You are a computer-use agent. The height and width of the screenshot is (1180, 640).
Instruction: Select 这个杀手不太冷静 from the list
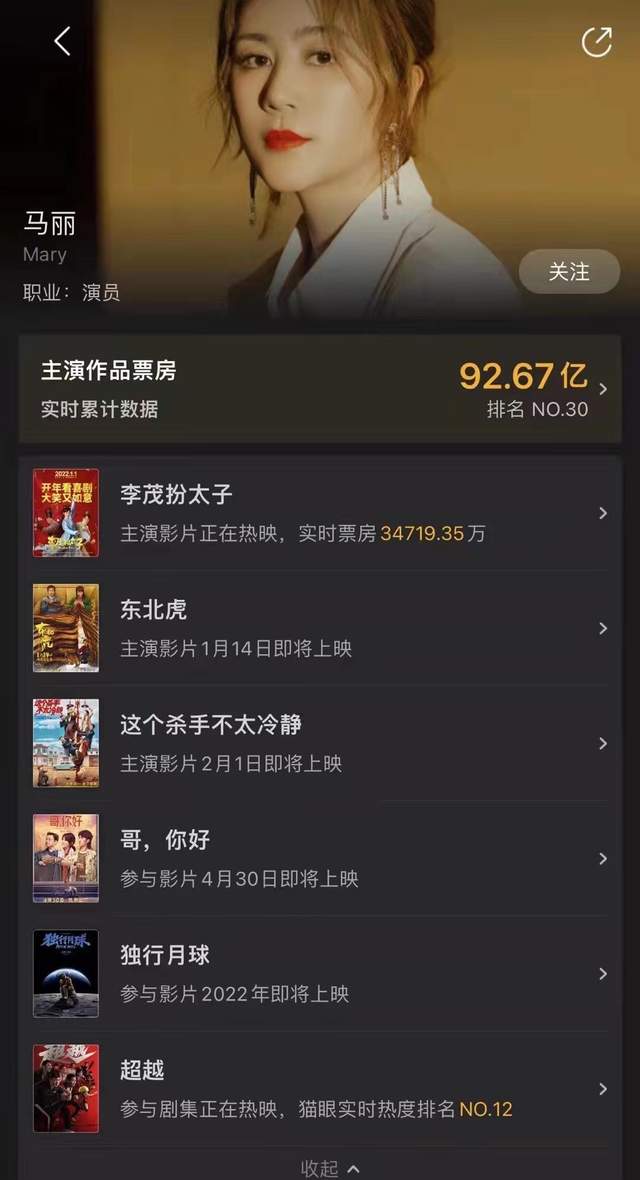tap(320, 743)
